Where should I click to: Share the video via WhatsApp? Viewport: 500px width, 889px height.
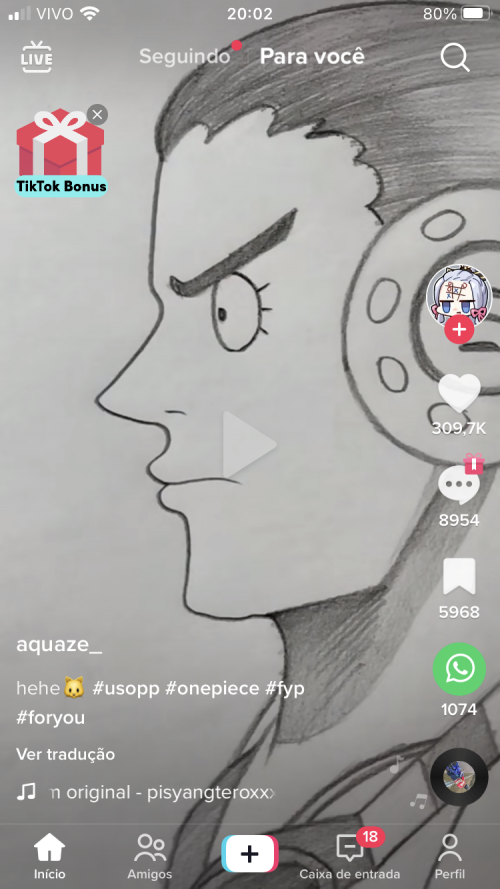click(459, 669)
